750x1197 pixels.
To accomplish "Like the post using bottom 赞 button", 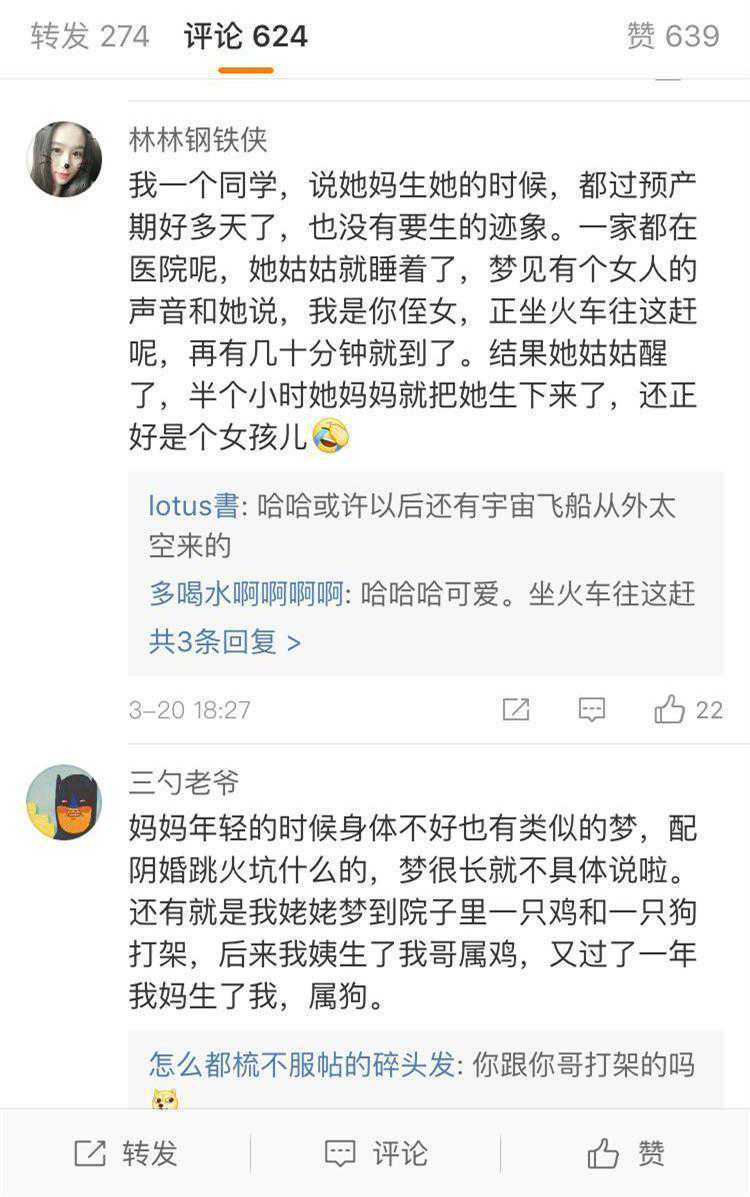I will pos(626,1154).
